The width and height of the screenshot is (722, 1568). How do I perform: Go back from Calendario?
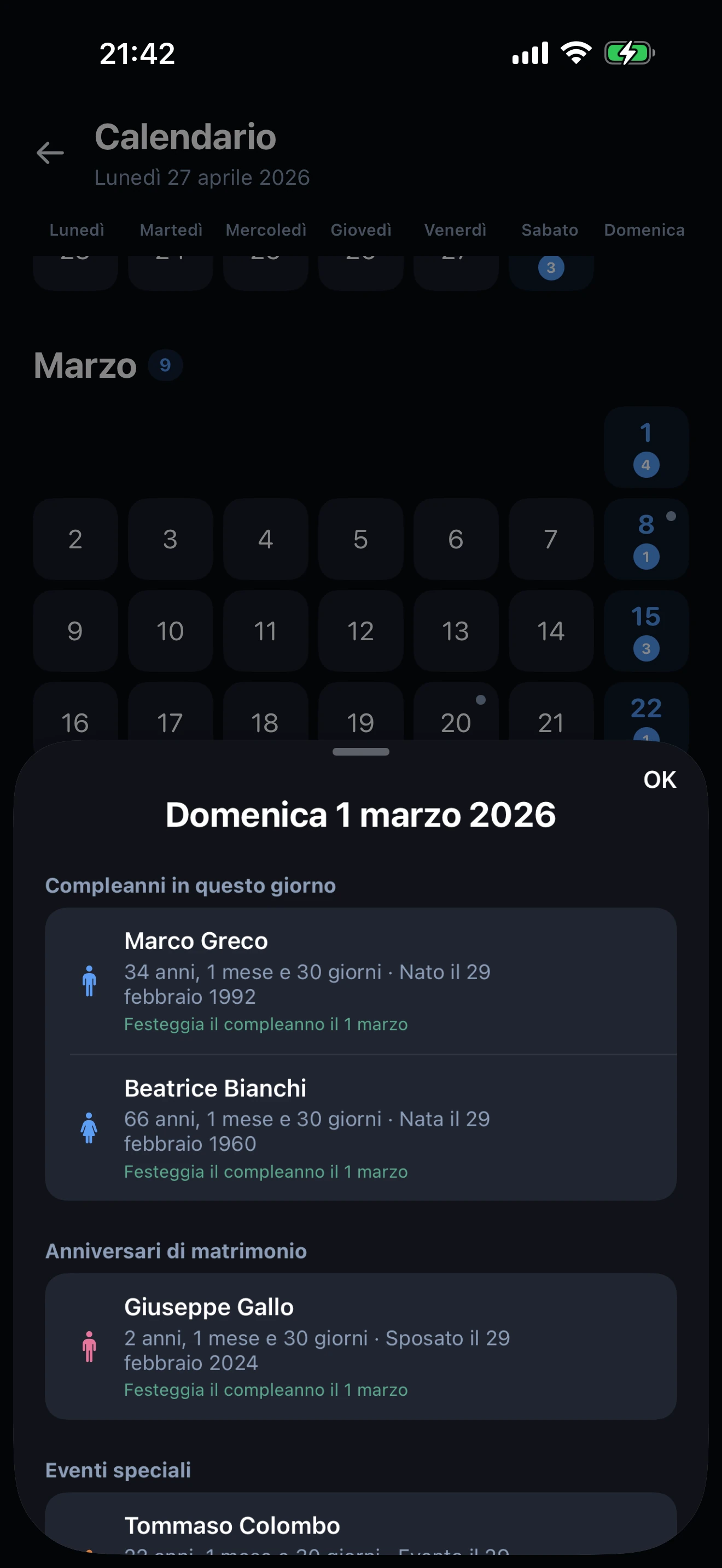tap(50, 153)
